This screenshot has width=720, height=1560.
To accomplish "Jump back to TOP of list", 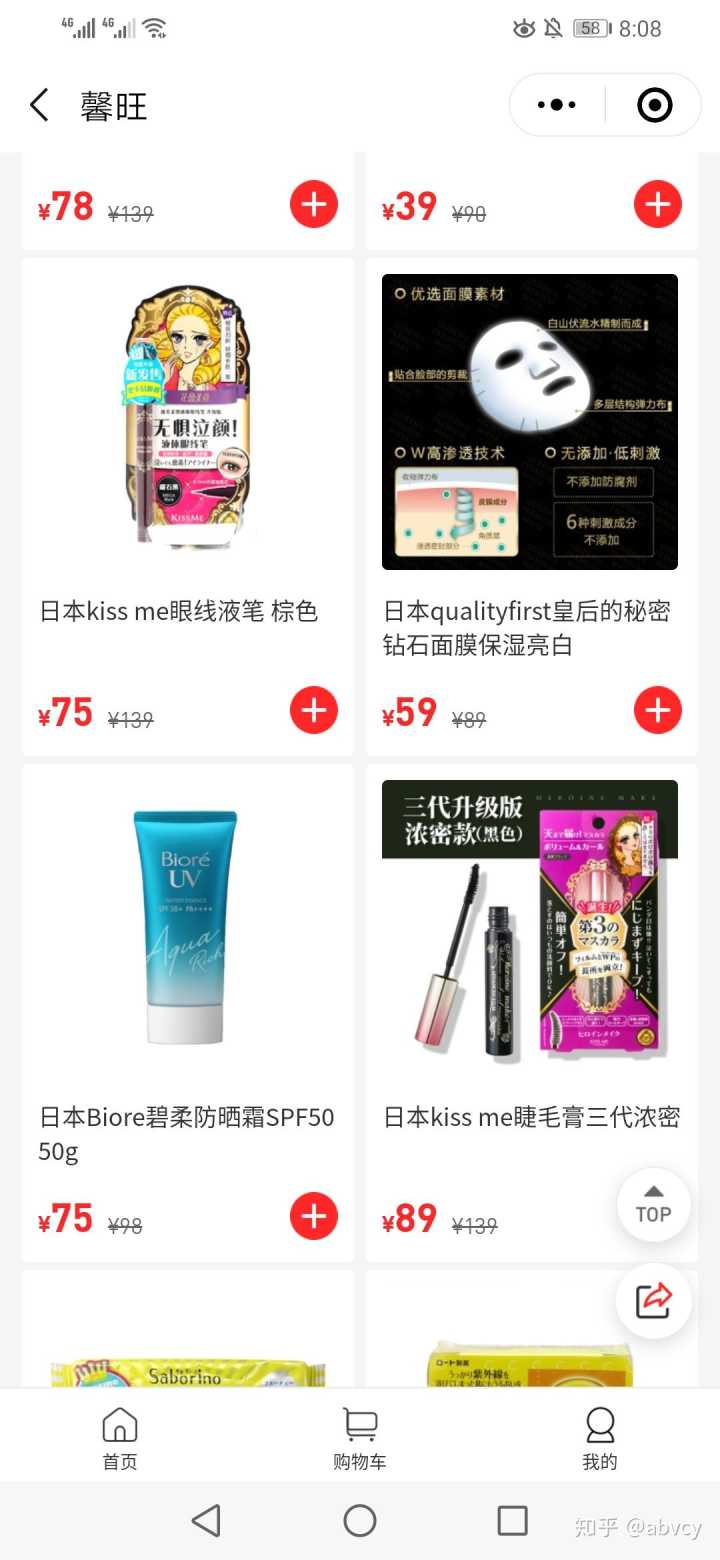I will (653, 1204).
